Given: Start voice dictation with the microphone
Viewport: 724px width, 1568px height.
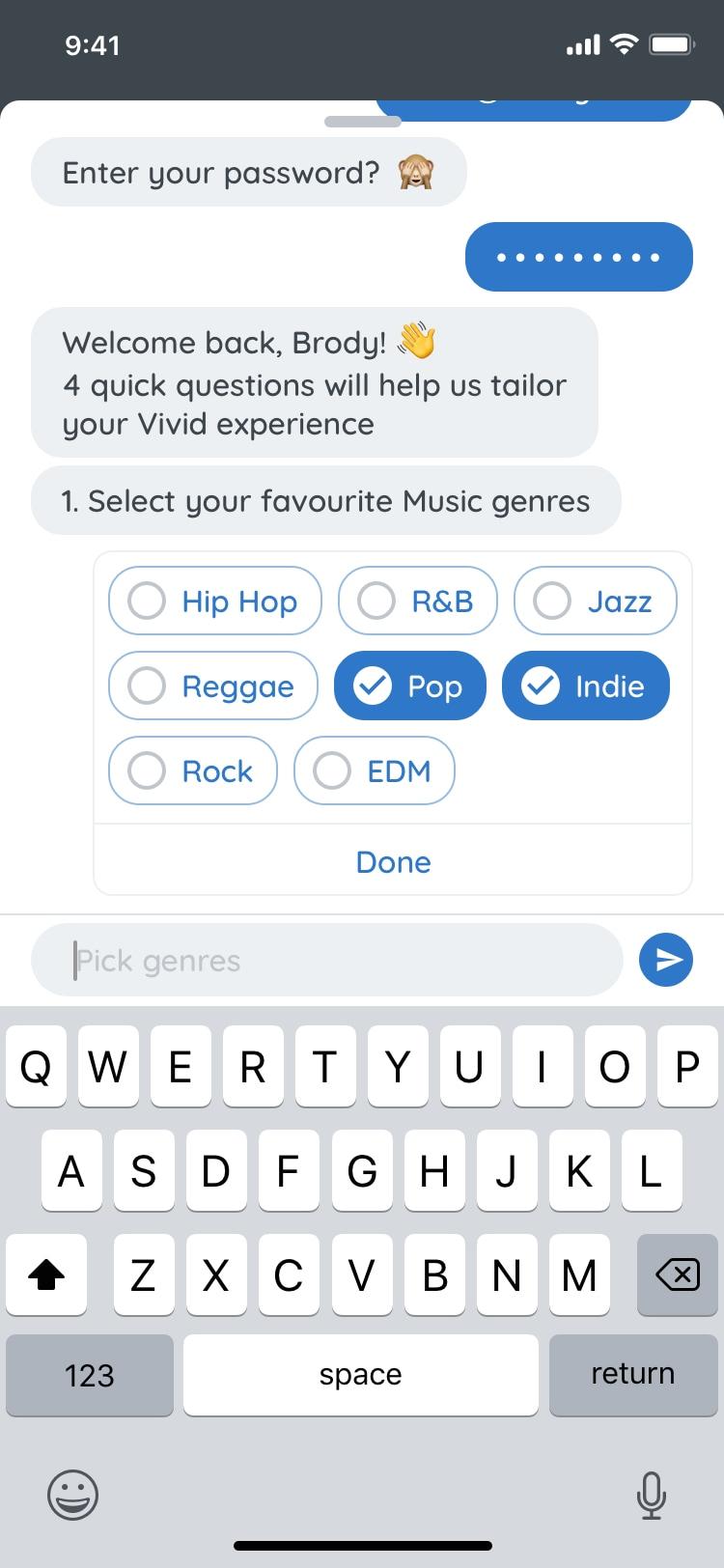Looking at the screenshot, I should point(652,1495).
